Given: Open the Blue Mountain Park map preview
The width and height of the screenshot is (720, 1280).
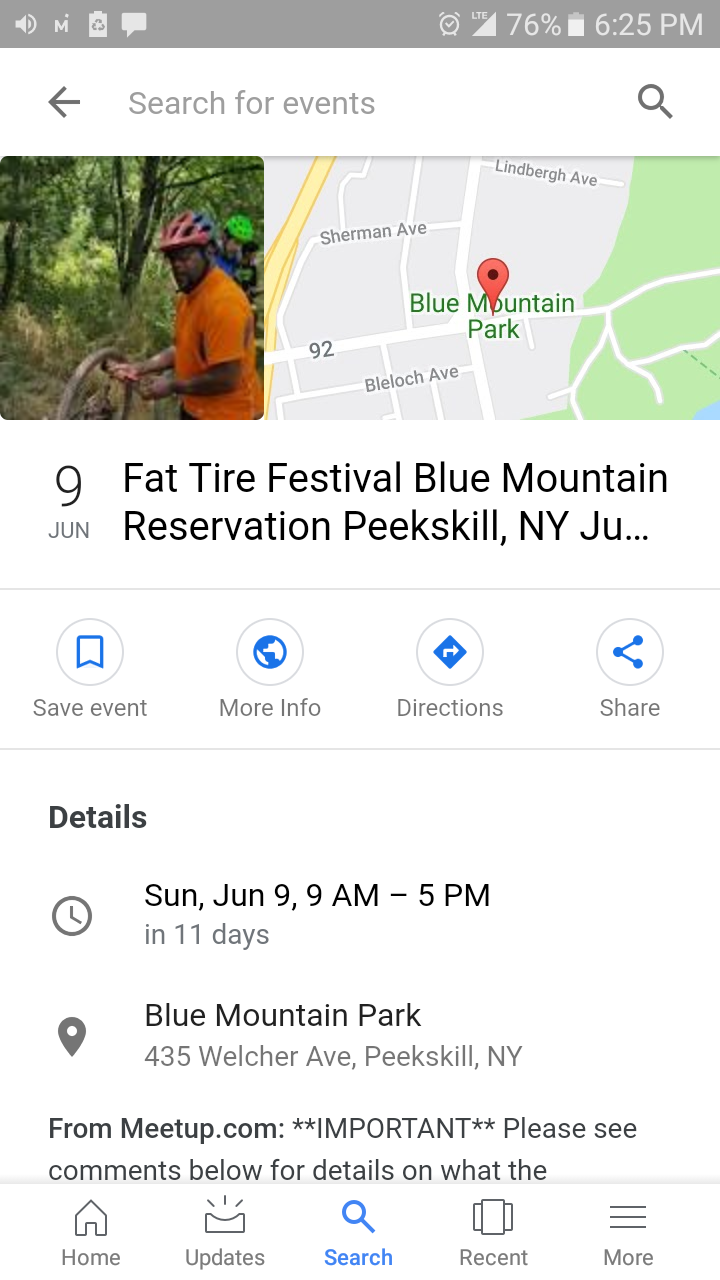Looking at the screenshot, I should coord(492,288).
